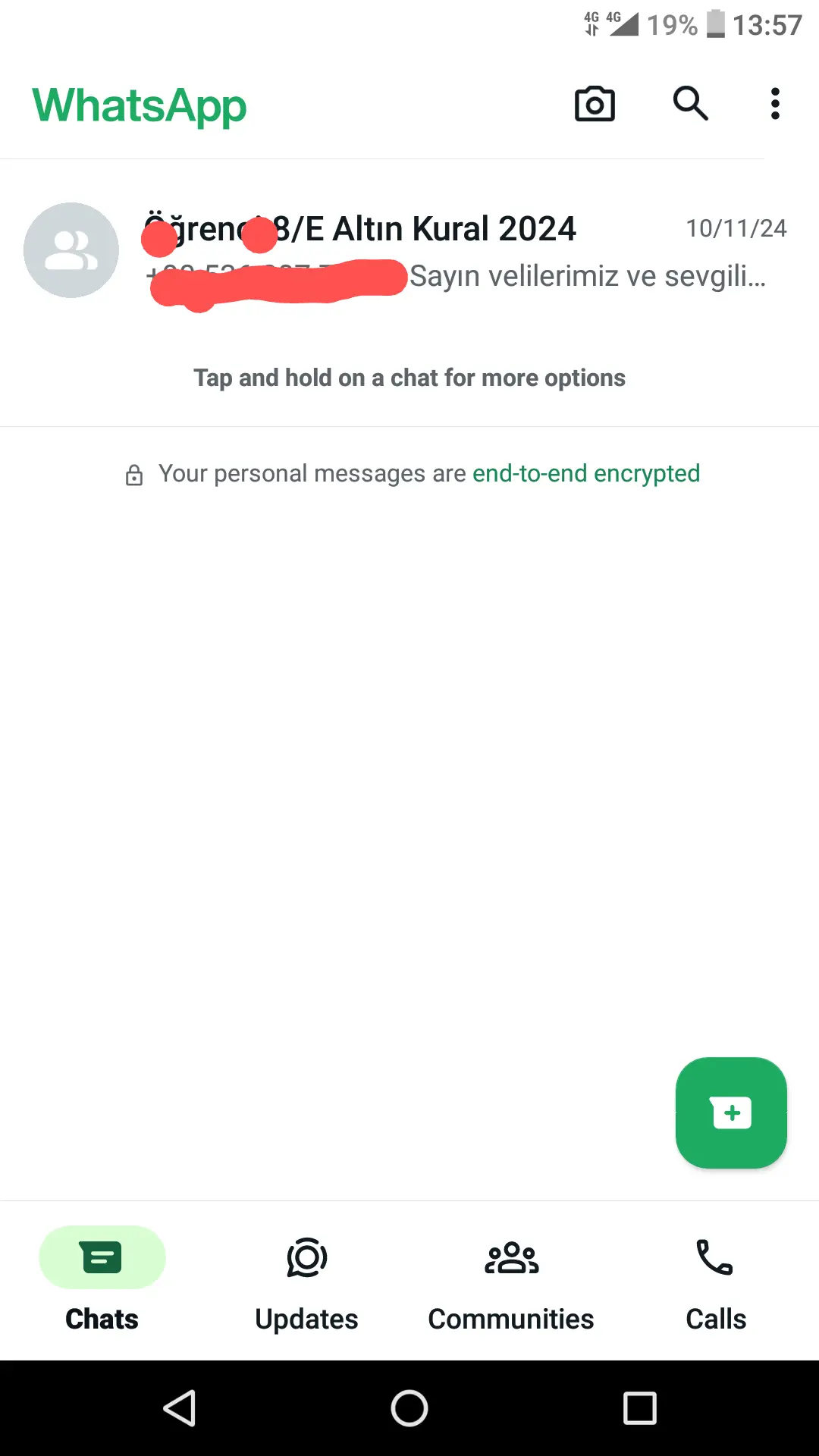Screen dimensions: 819x1456
Task: Switch to the Updates tab
Action: click(x=306, y=1281)
